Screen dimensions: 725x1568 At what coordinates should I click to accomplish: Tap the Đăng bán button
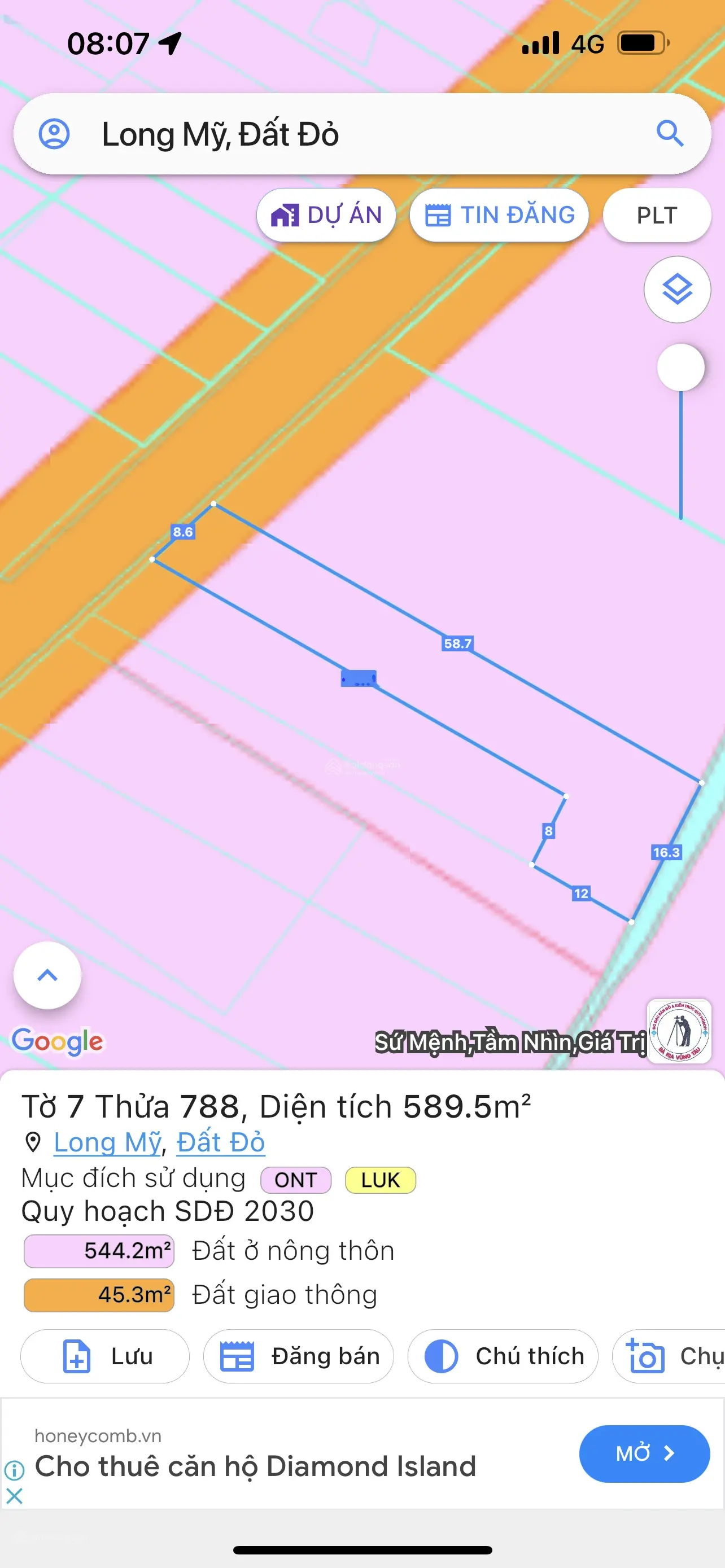298,1356
